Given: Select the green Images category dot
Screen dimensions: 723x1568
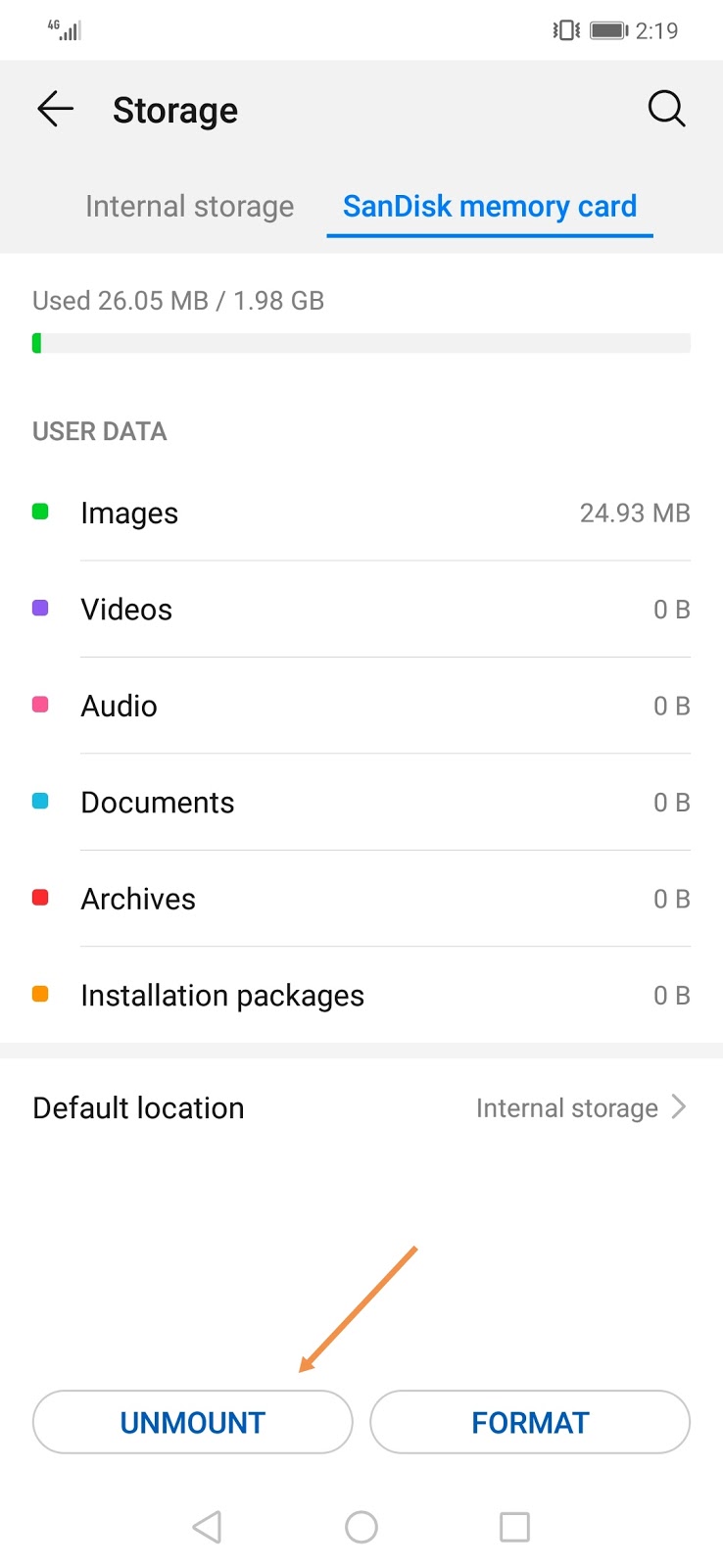Looking at the screenshot, I should click(39, 511).
